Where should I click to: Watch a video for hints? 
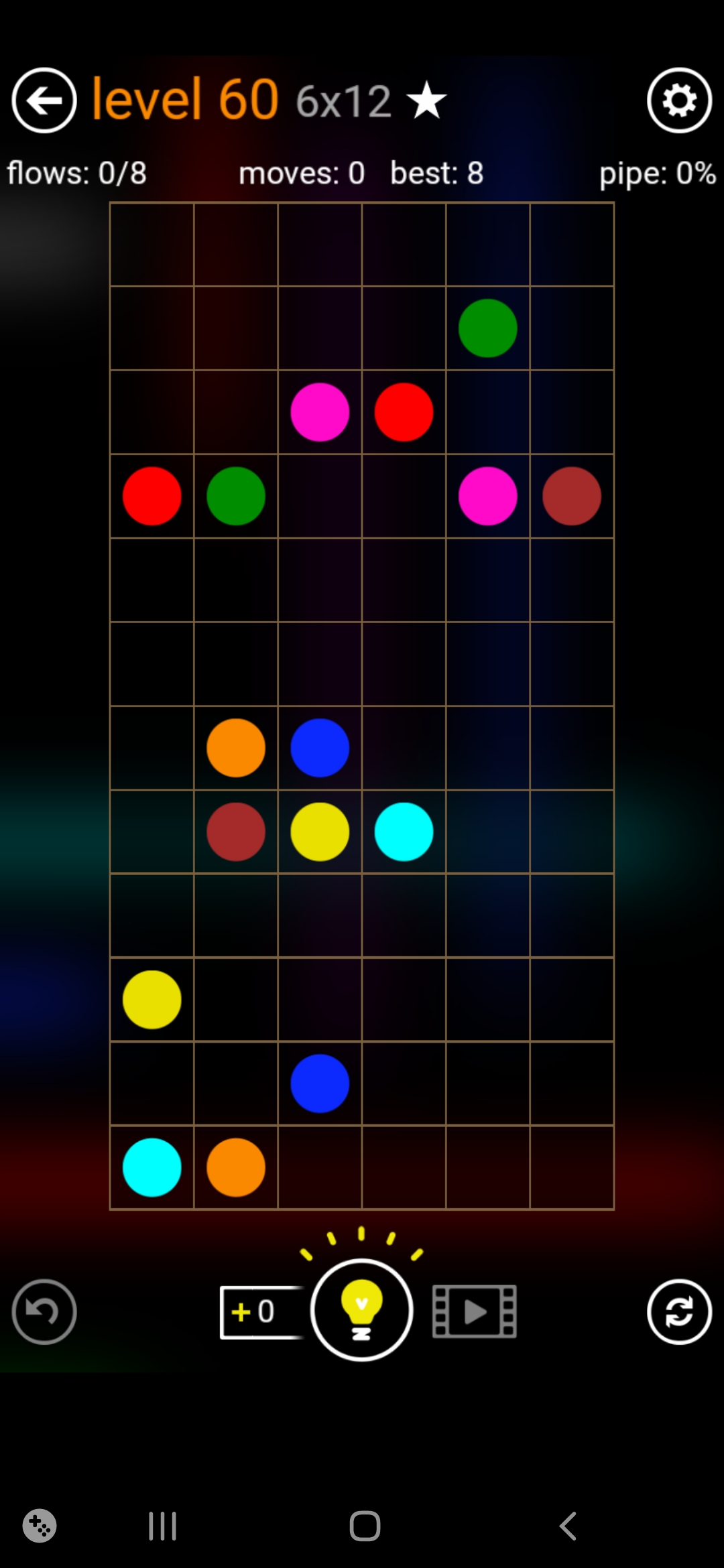click(474, 1311)
